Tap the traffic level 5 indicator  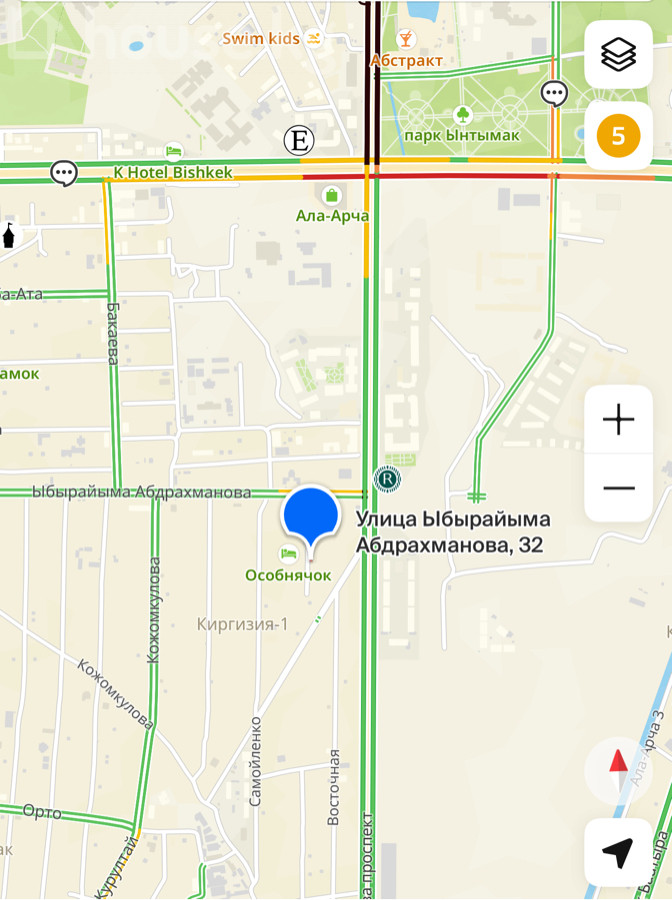618,135
